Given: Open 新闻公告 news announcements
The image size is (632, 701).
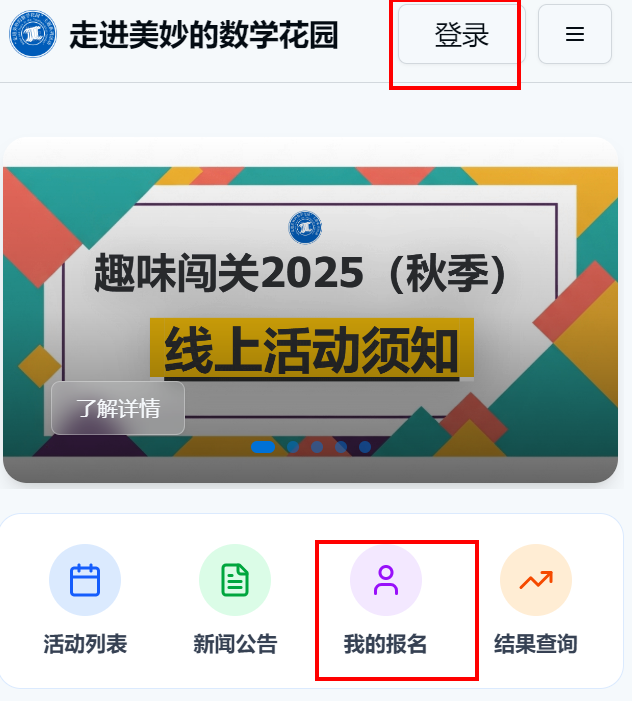Looking at the screenshot, I should coord(235,600).
